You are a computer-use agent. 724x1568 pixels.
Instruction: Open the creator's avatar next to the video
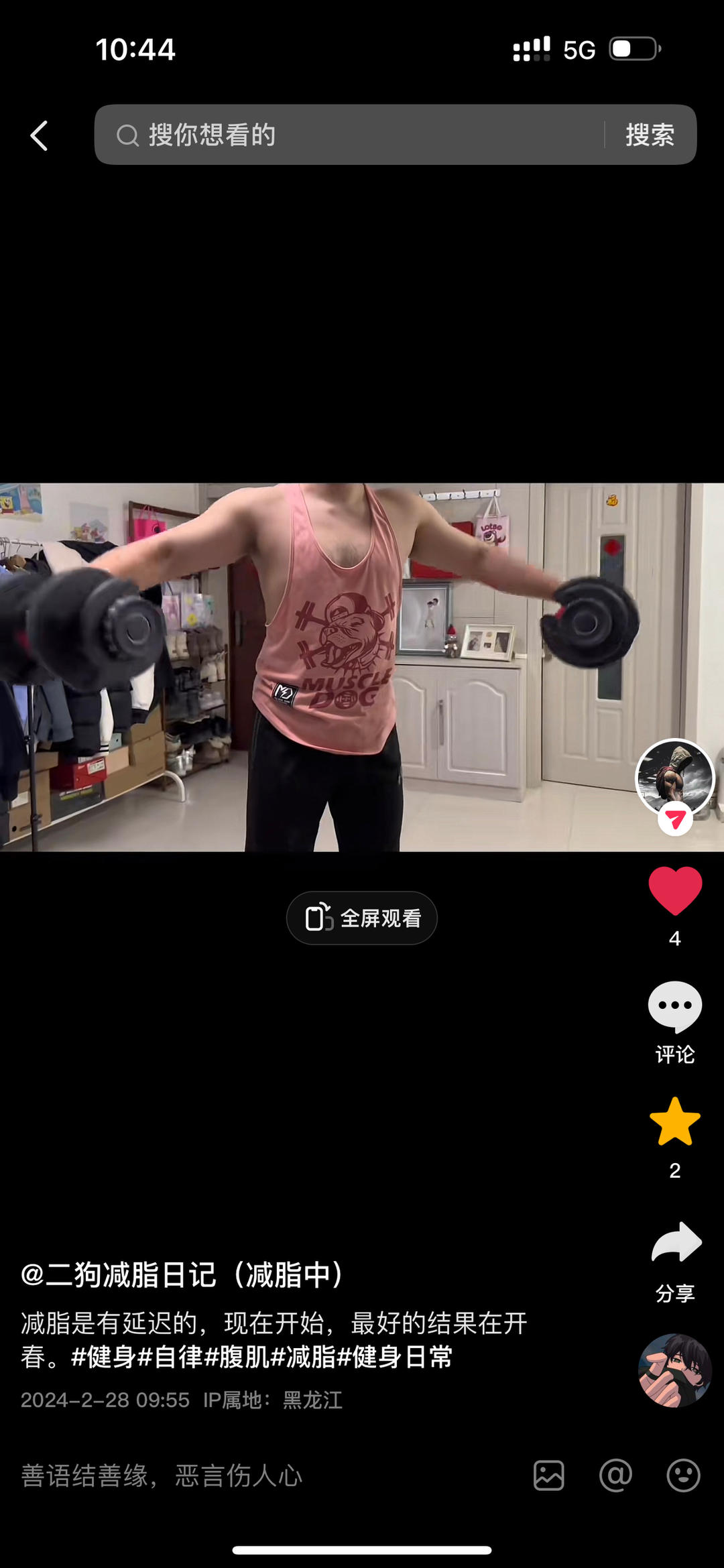coord(674,778)
